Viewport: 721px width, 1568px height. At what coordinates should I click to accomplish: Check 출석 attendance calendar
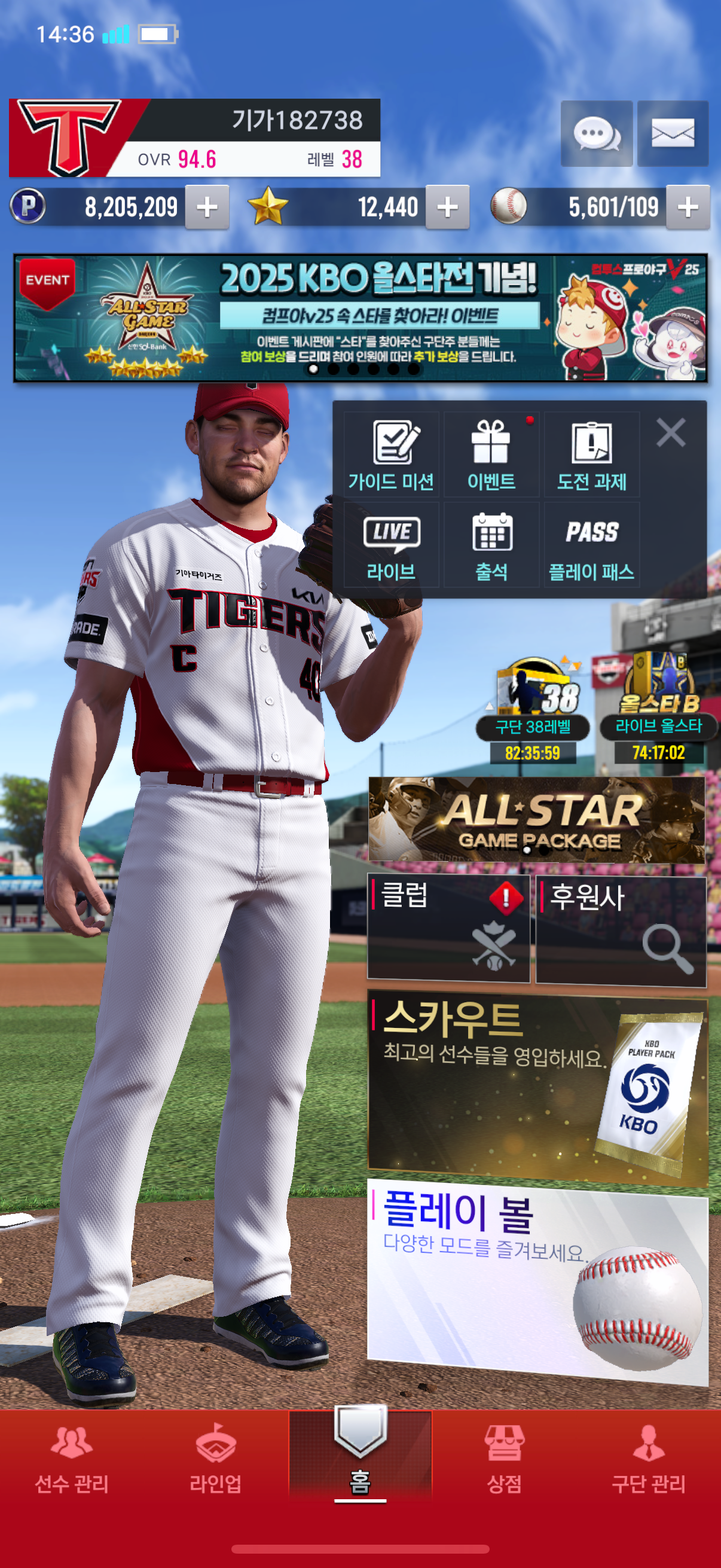pos(491,545)
